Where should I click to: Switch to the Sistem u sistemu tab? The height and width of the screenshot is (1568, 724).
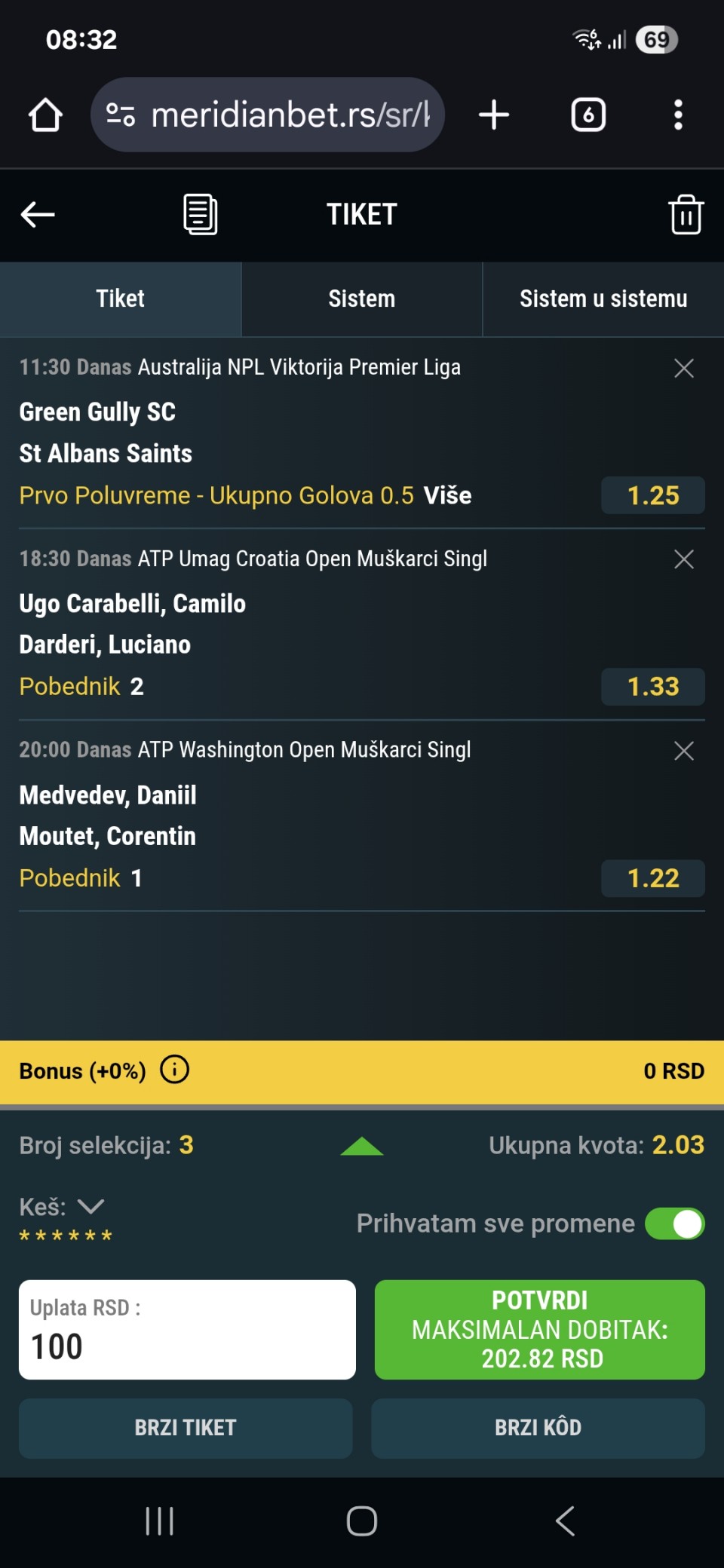[603, 299]
